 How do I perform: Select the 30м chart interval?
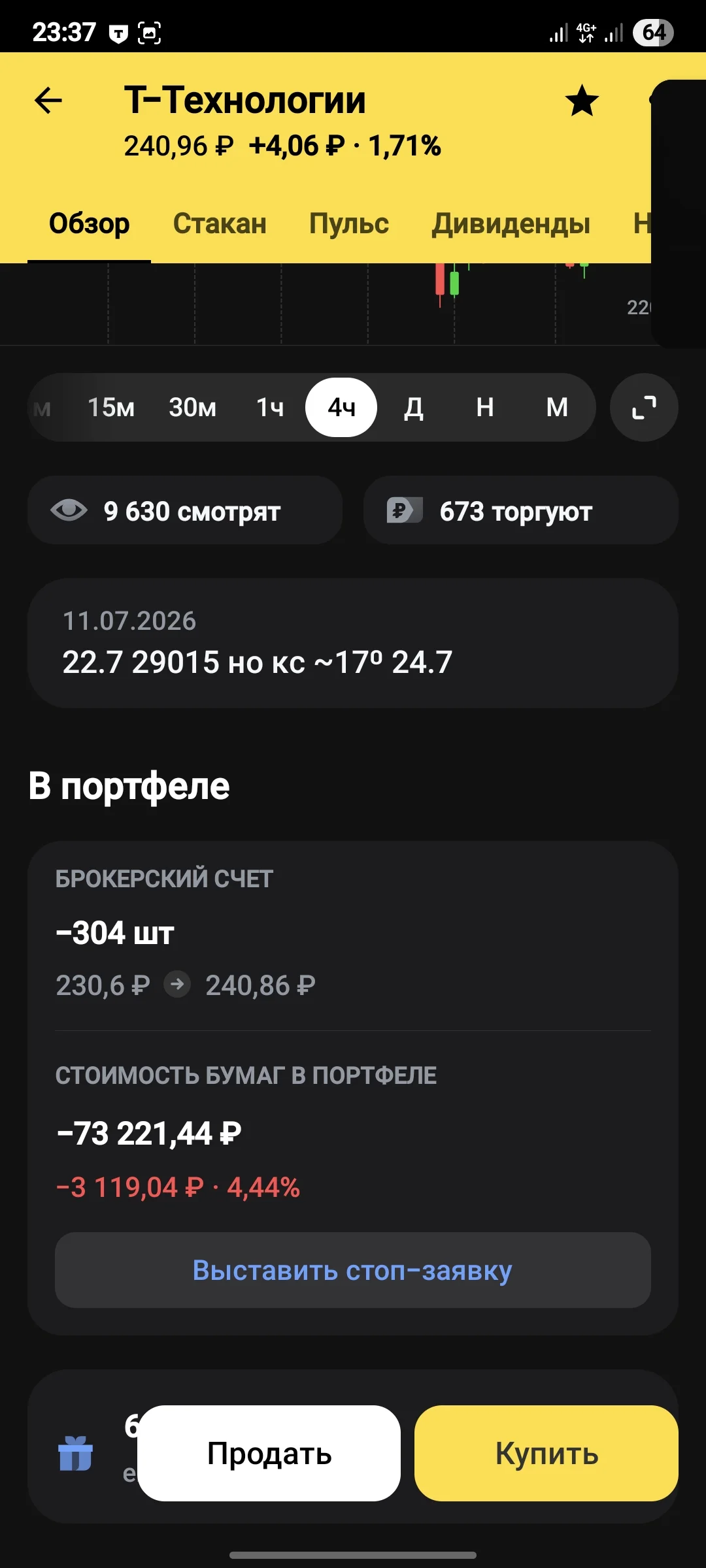[192, 407]
